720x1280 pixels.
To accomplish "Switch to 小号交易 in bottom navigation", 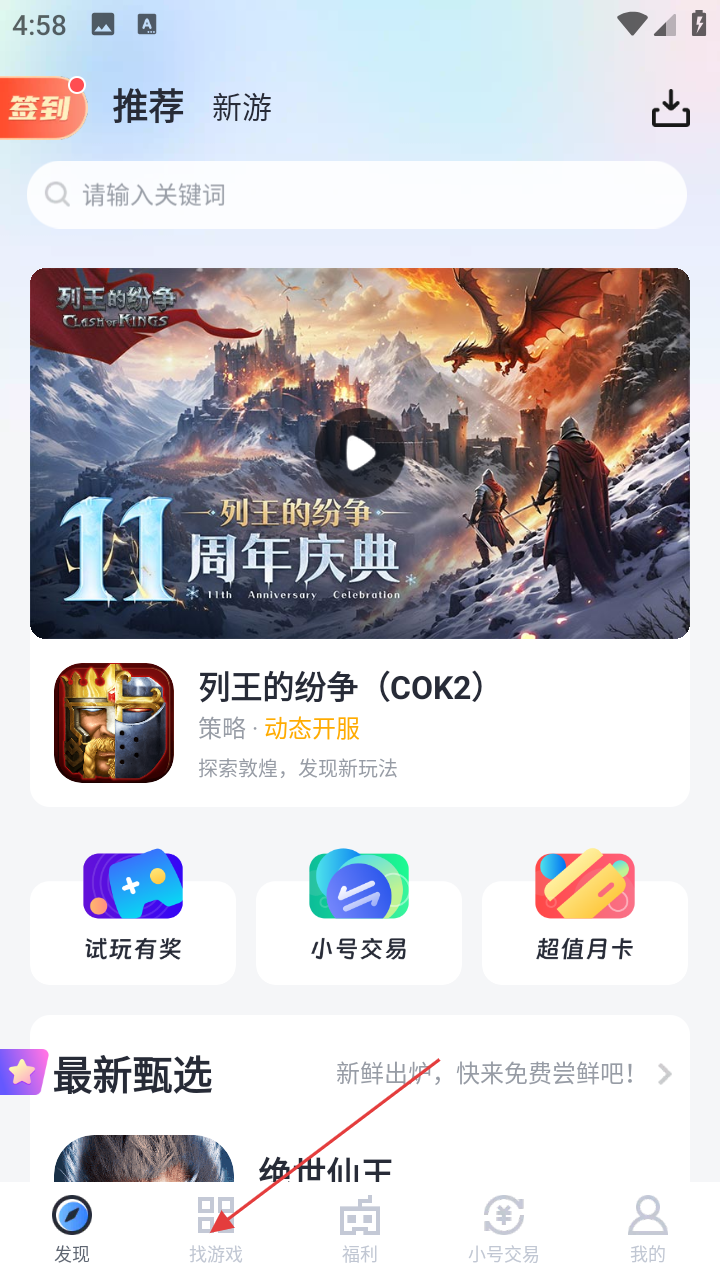I will 503,1230.
